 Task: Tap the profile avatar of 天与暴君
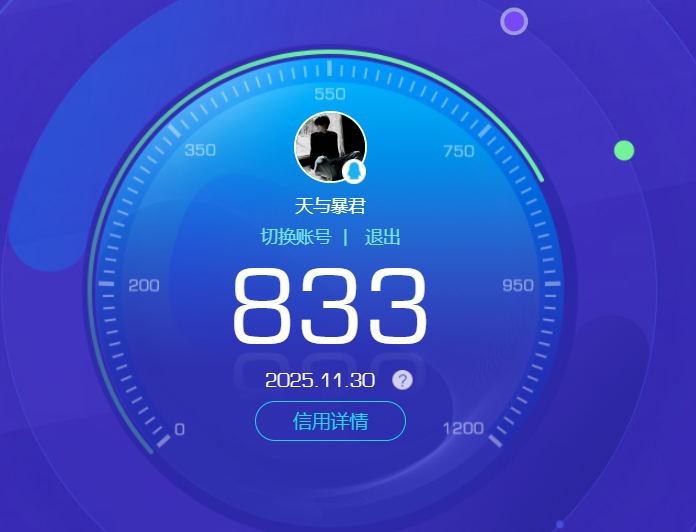point(329,147)
